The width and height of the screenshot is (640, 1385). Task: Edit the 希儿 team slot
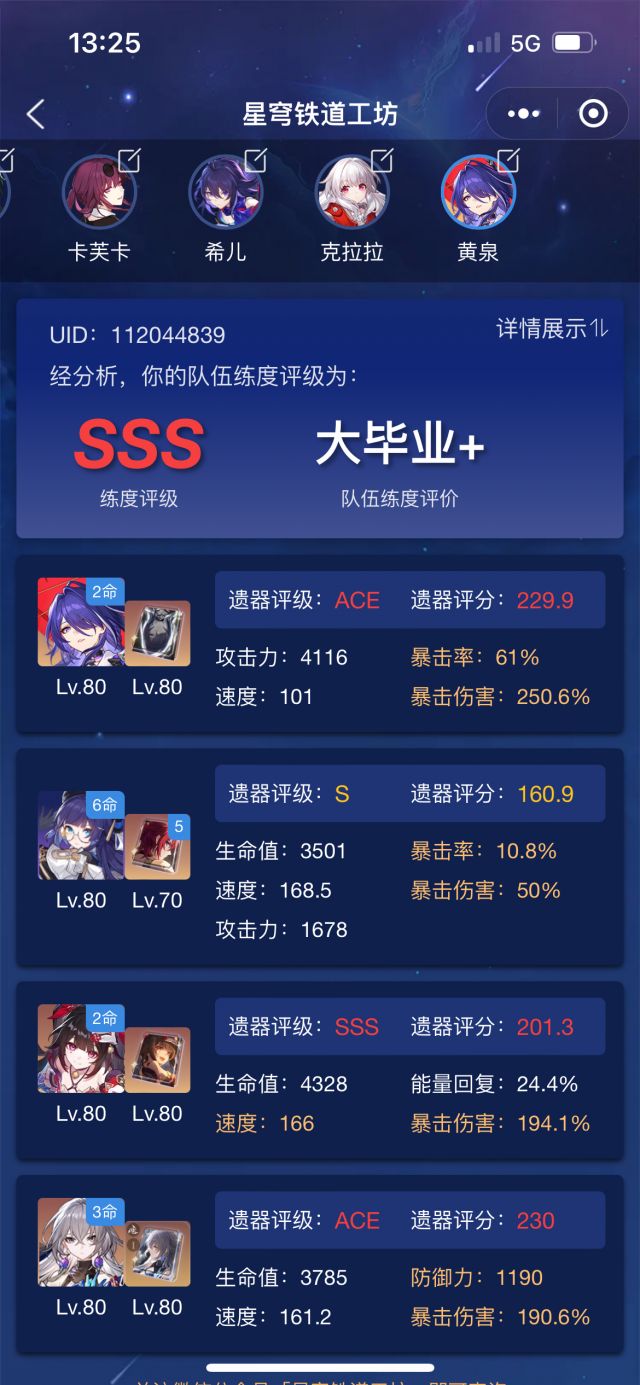(x=256, y=159)
